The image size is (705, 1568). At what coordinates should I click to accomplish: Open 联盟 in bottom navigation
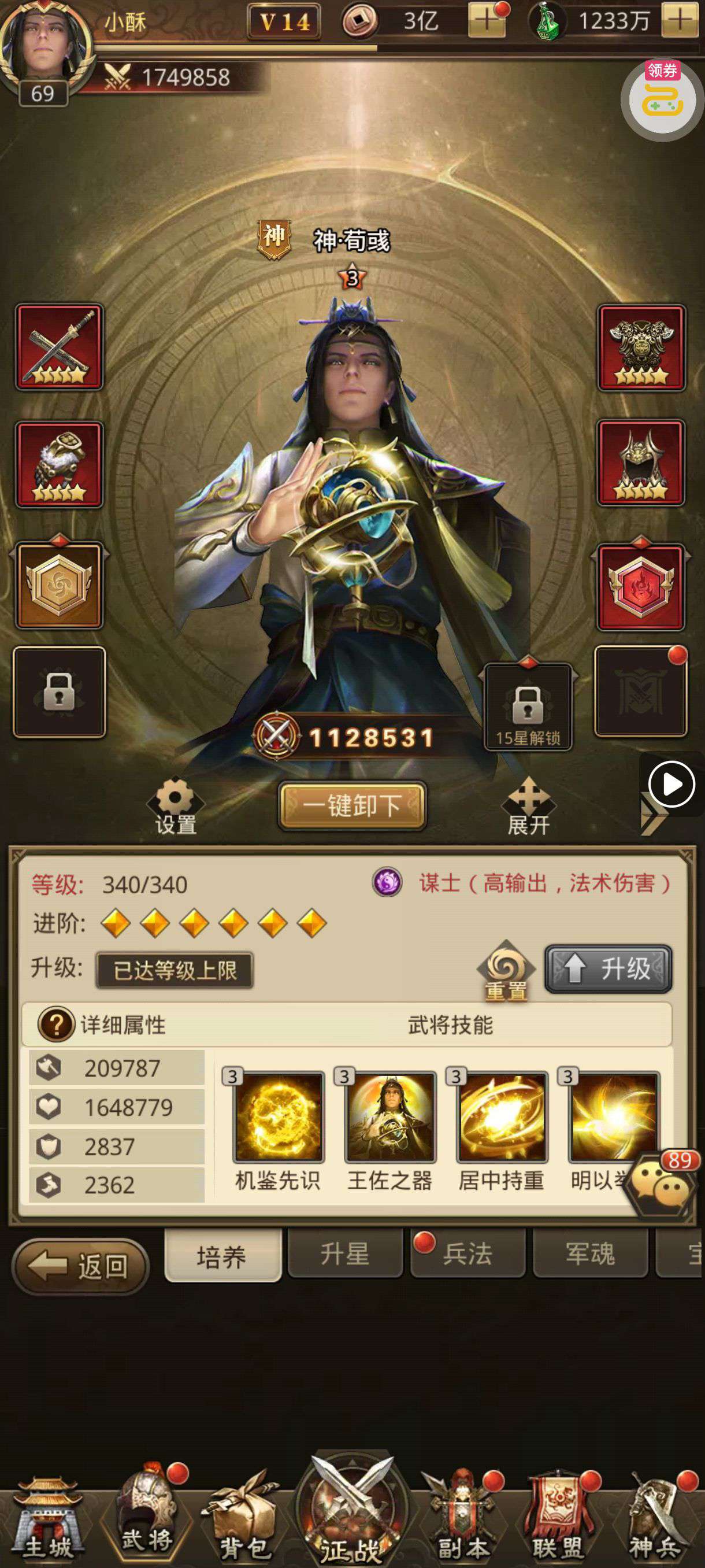pos(557,1522)
